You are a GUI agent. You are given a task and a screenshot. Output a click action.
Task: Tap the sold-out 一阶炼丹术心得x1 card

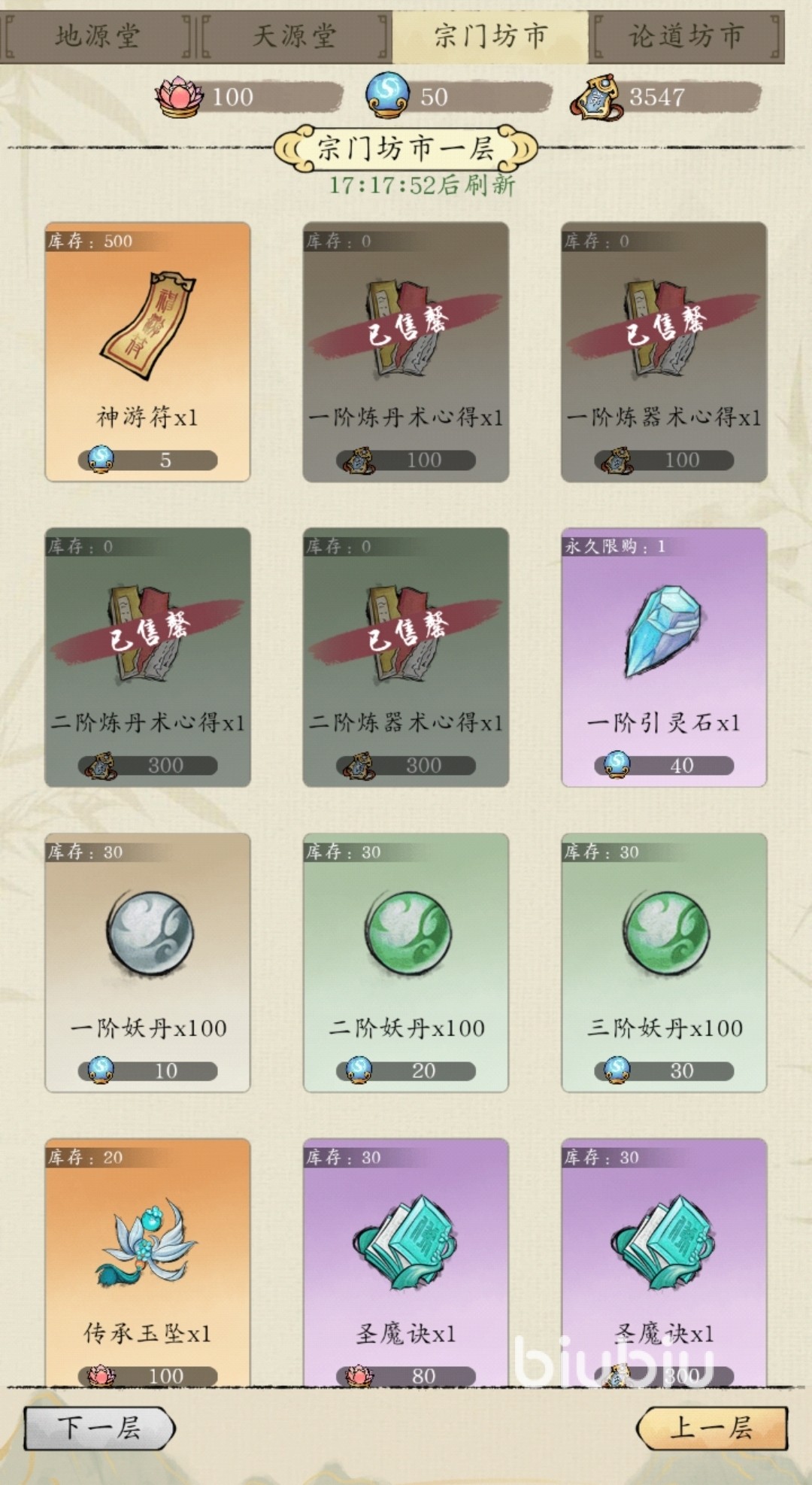[406, 351]
